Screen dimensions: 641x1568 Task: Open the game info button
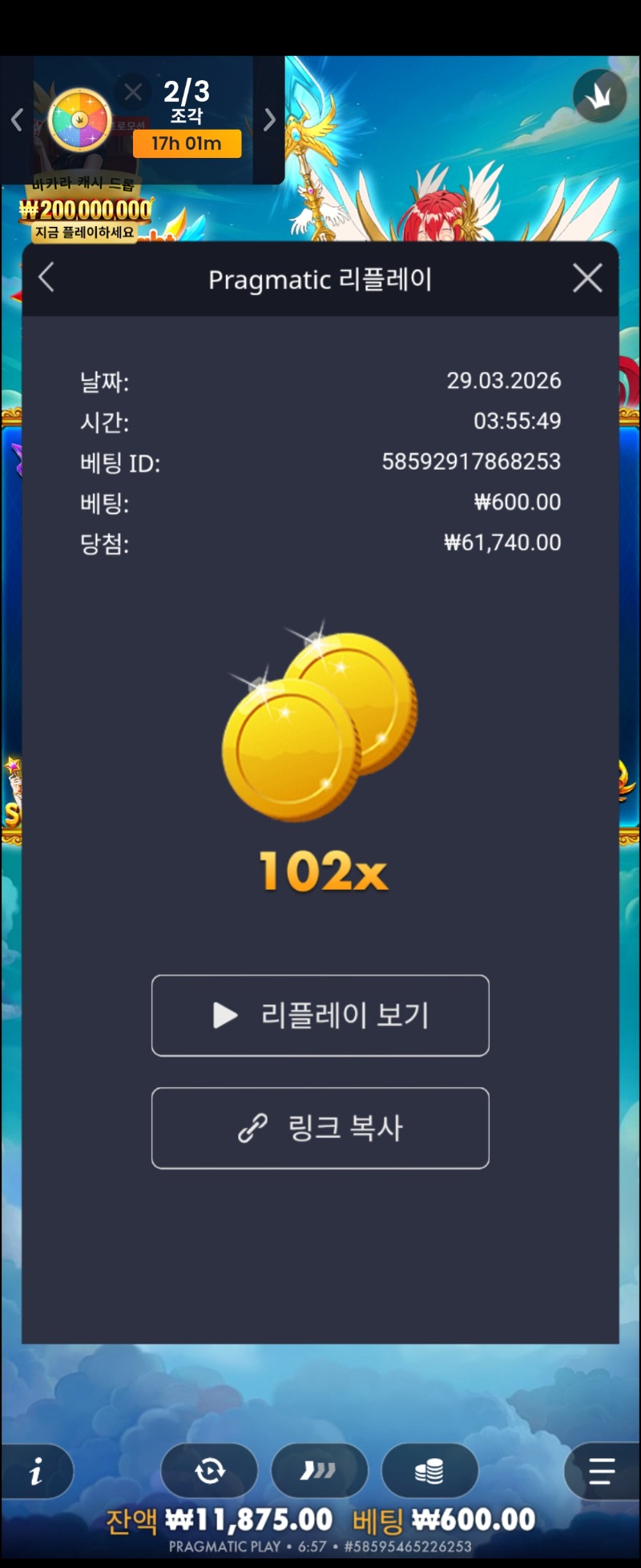[36, 1471]
